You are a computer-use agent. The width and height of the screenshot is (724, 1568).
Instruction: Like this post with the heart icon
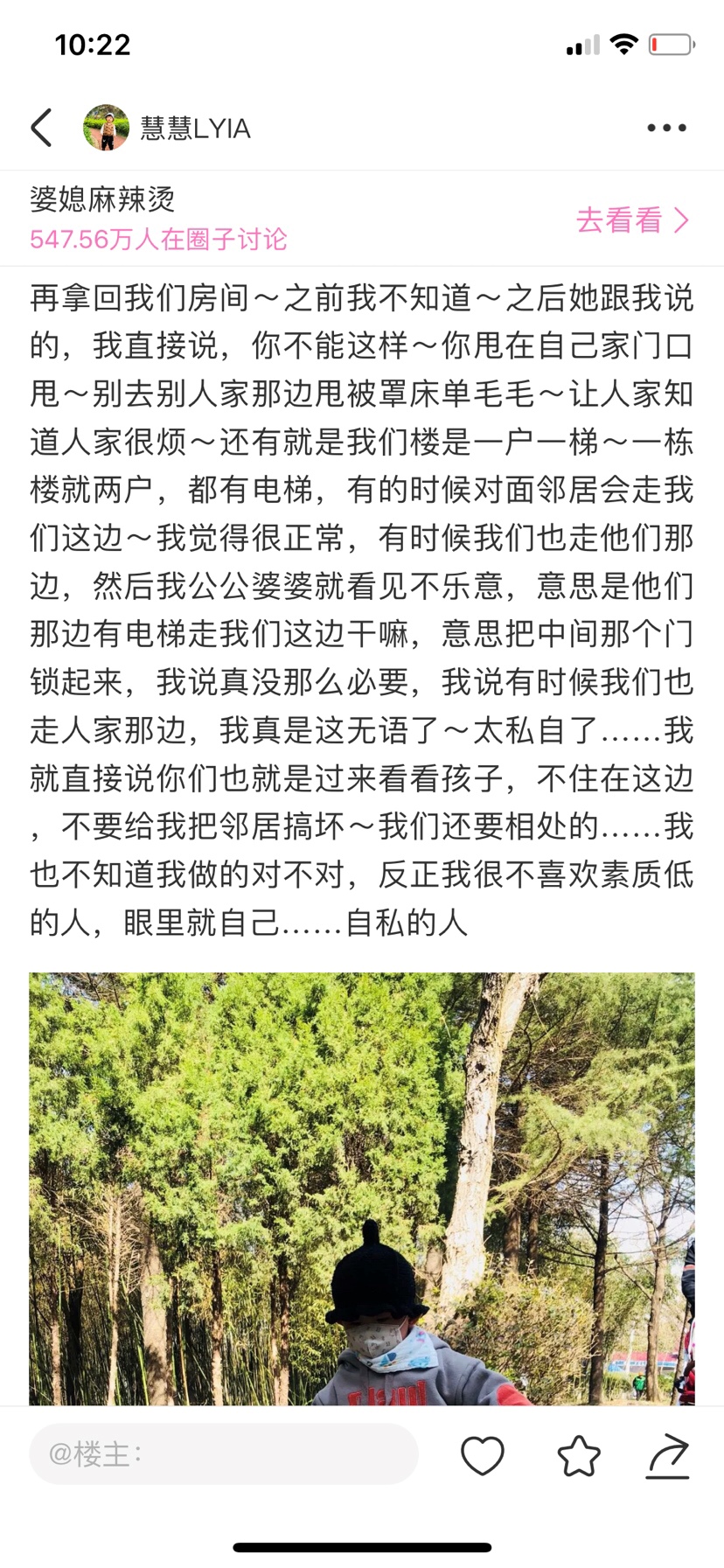(x=483, y=1455)
